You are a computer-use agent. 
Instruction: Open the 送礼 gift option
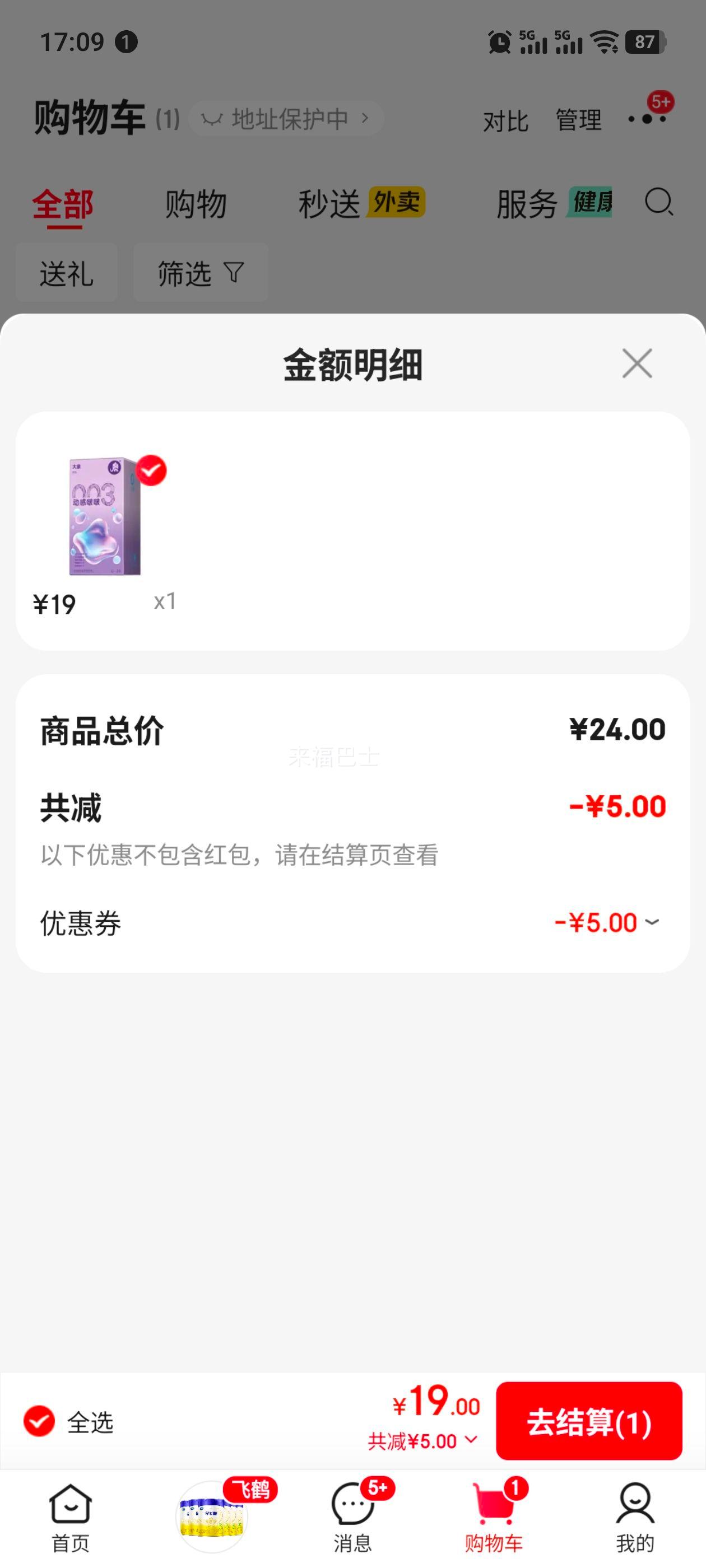[x=67, y=273]
